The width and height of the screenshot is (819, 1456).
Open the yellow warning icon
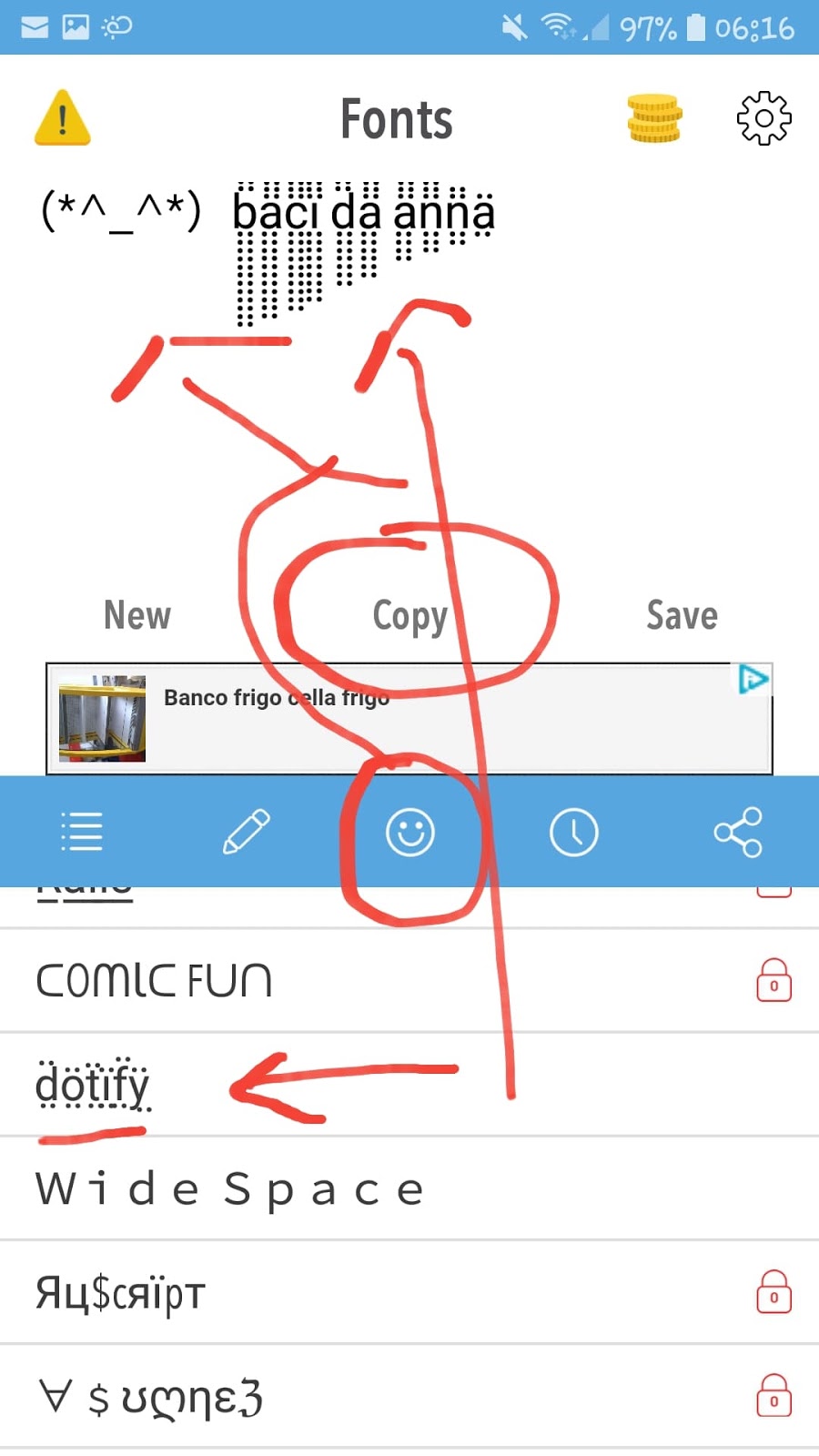pos(62,118)
